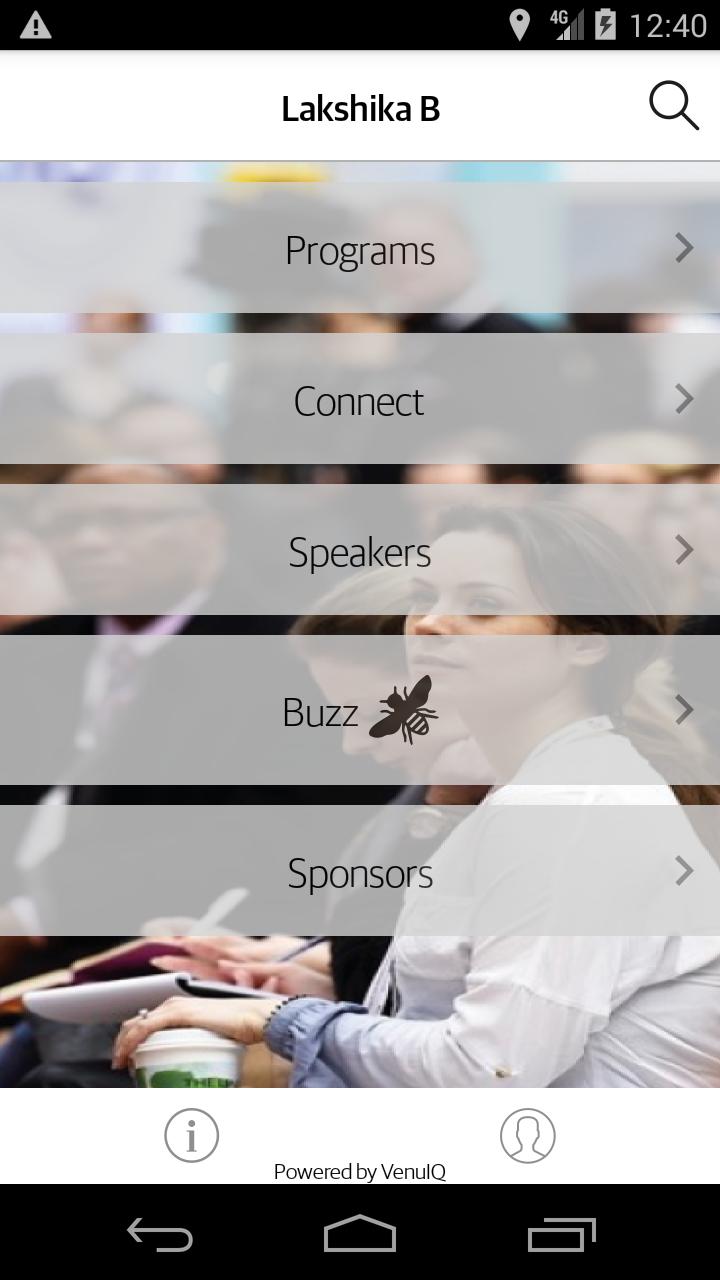Open the Programs section
Image resolution: width=720 pixels, height=1280 pixels.
[x=360, y=248]
